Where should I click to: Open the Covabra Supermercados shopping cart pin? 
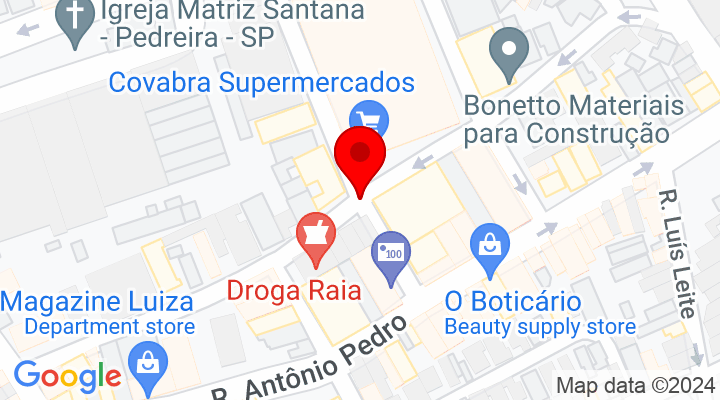click(x=369, y=117)
